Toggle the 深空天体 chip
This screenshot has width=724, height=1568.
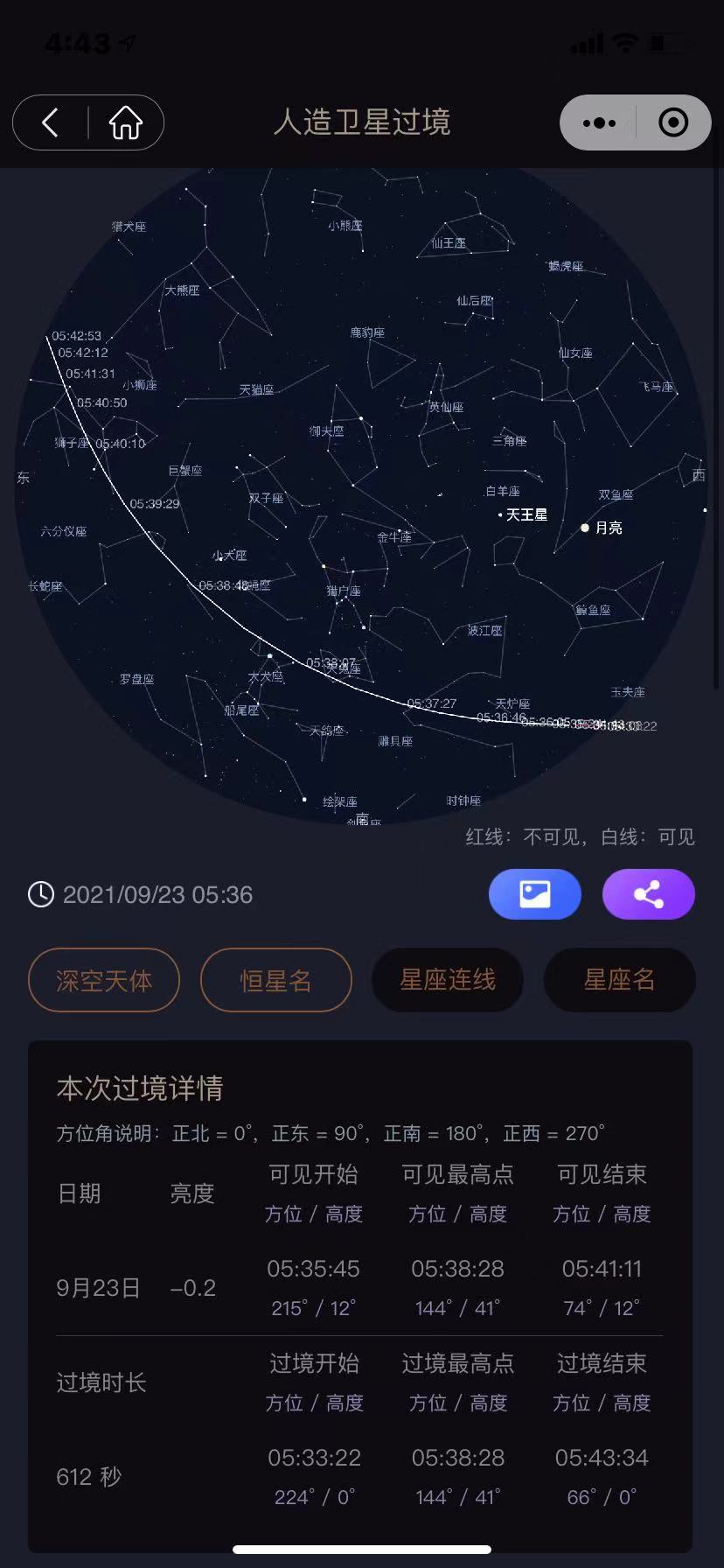pyautogui.click(x=104, y=980)
